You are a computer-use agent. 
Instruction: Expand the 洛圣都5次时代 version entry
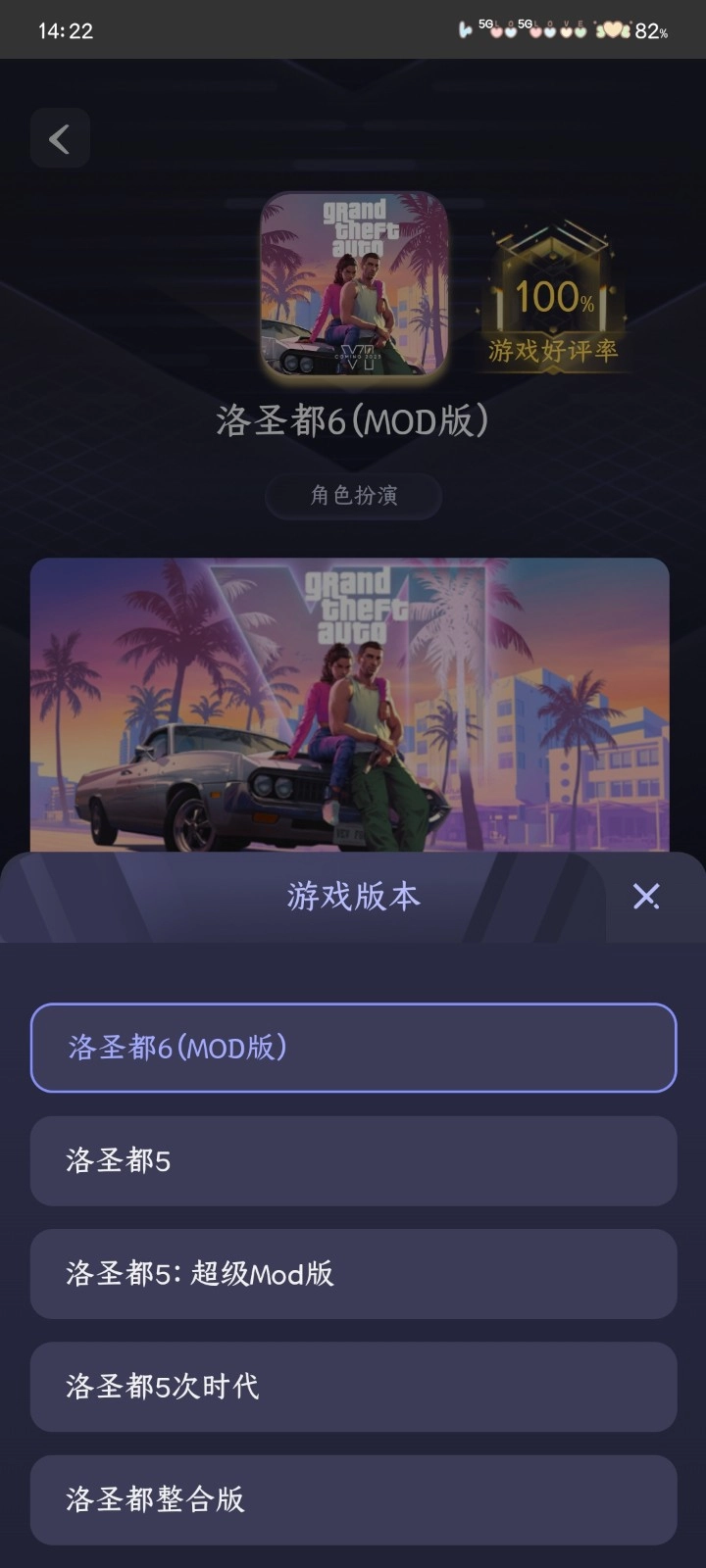pyautogui.click(x=353, y=1387)
